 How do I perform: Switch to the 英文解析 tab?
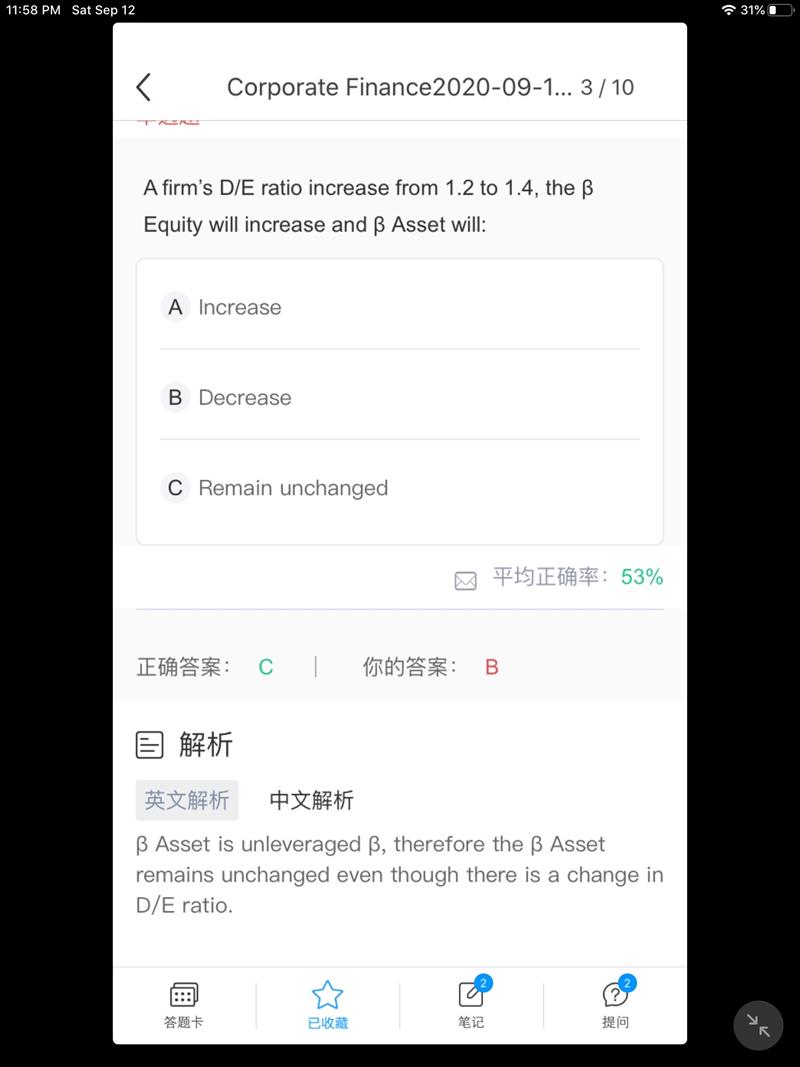tap(187, 800)
